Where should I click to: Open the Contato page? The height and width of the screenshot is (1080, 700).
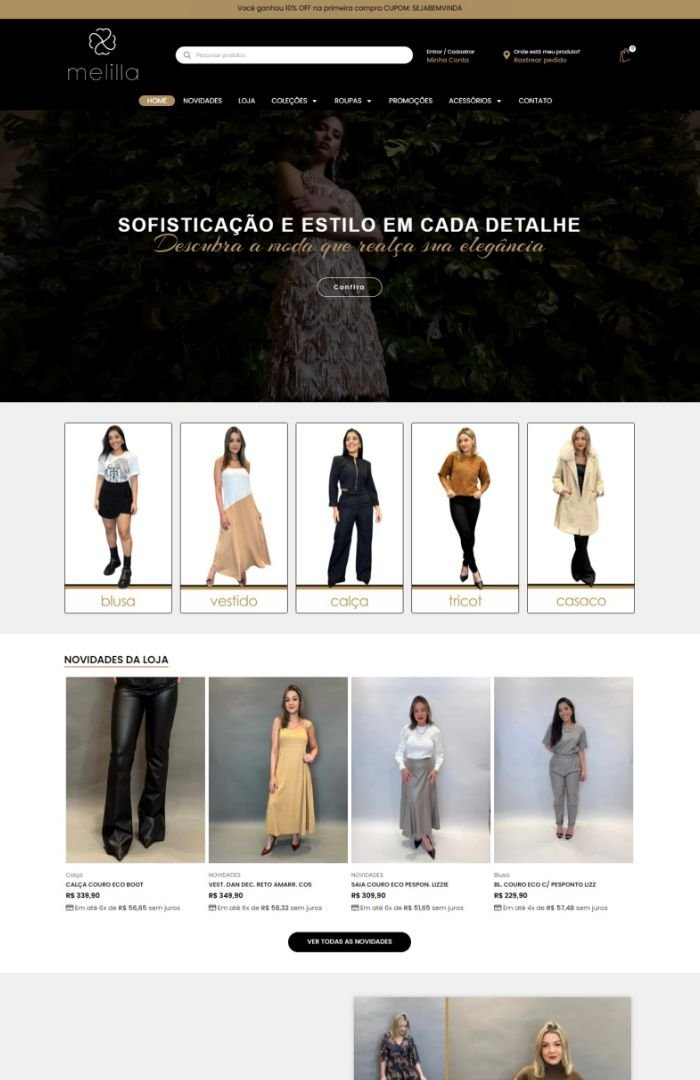pos(535,101)
